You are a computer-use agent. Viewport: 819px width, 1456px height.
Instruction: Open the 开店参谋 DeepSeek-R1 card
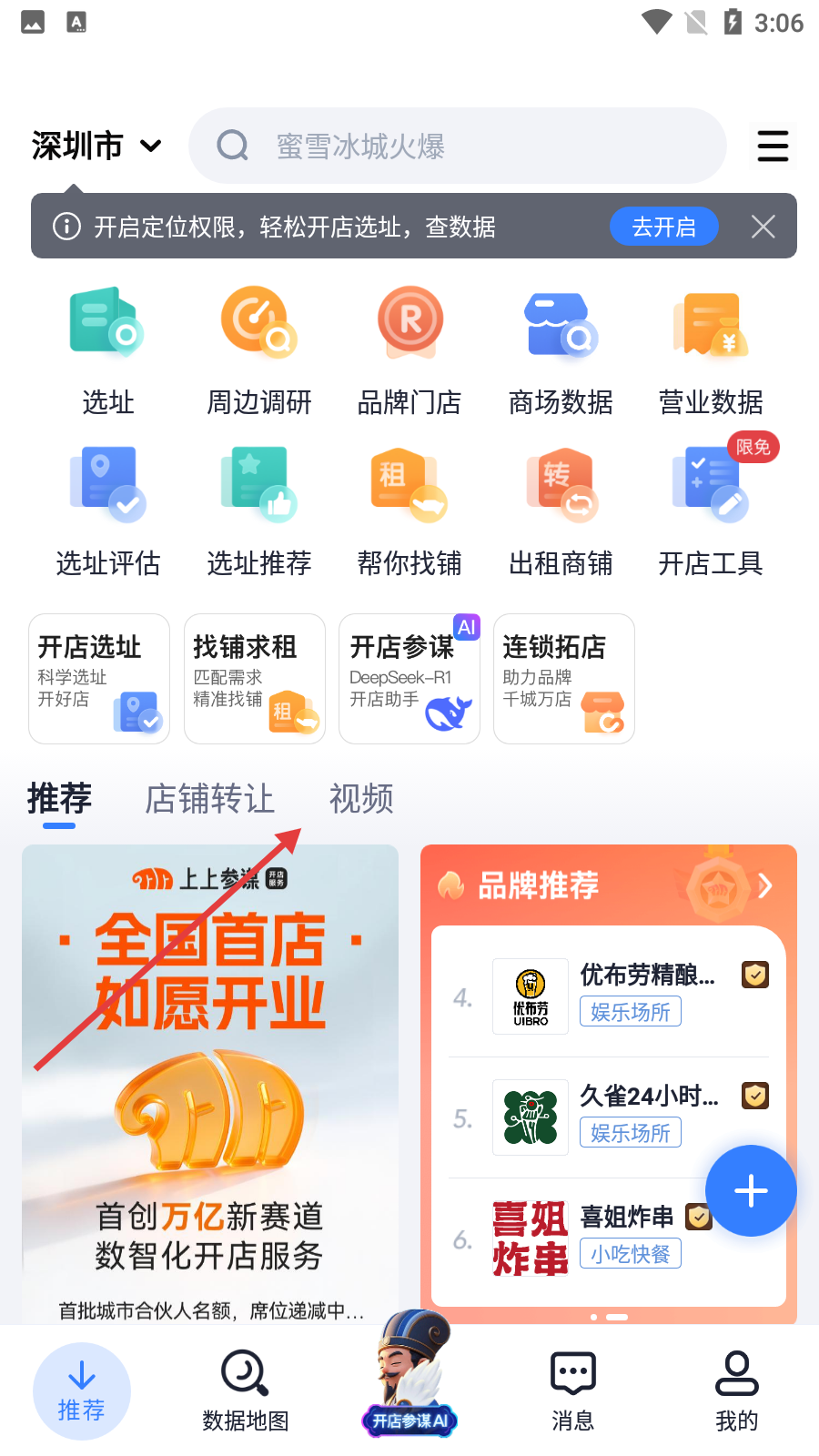pyautogui.click(x=409, y=678)
